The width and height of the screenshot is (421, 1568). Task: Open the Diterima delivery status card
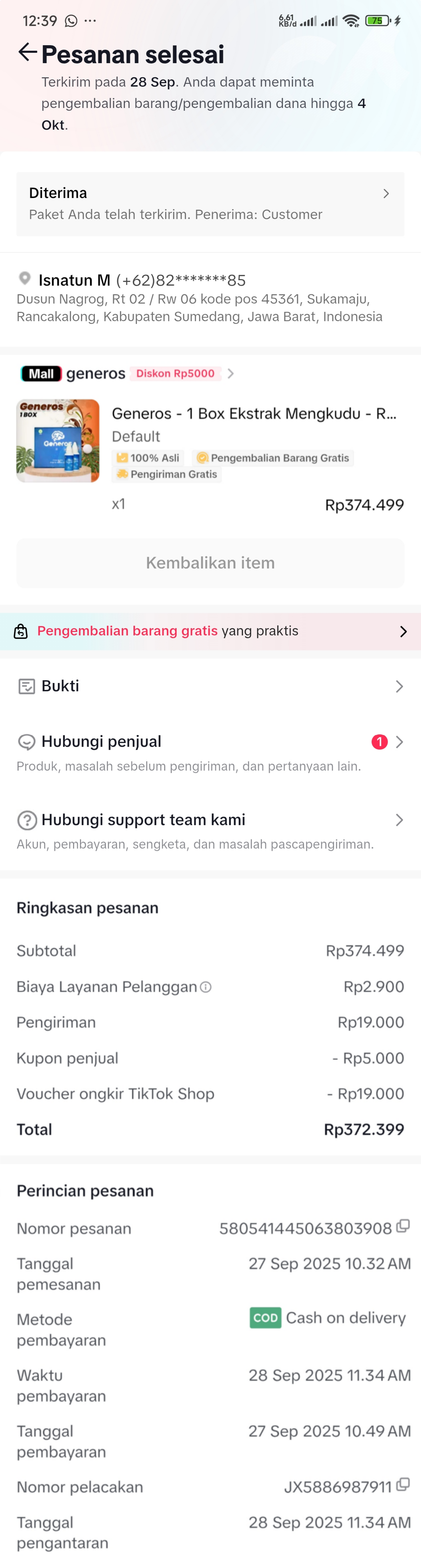coord(210,203)
